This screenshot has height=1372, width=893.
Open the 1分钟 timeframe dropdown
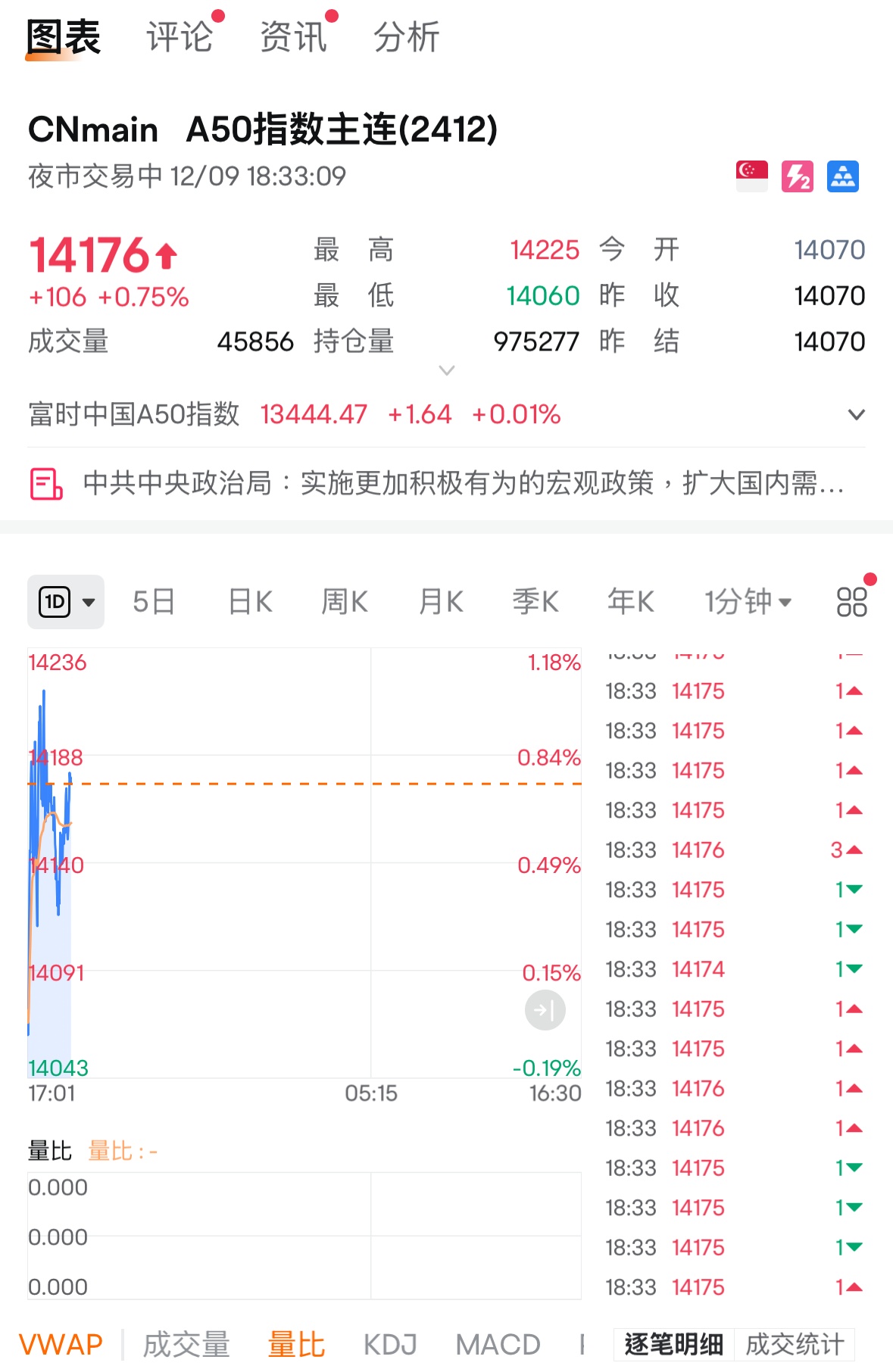click(748, 600)
